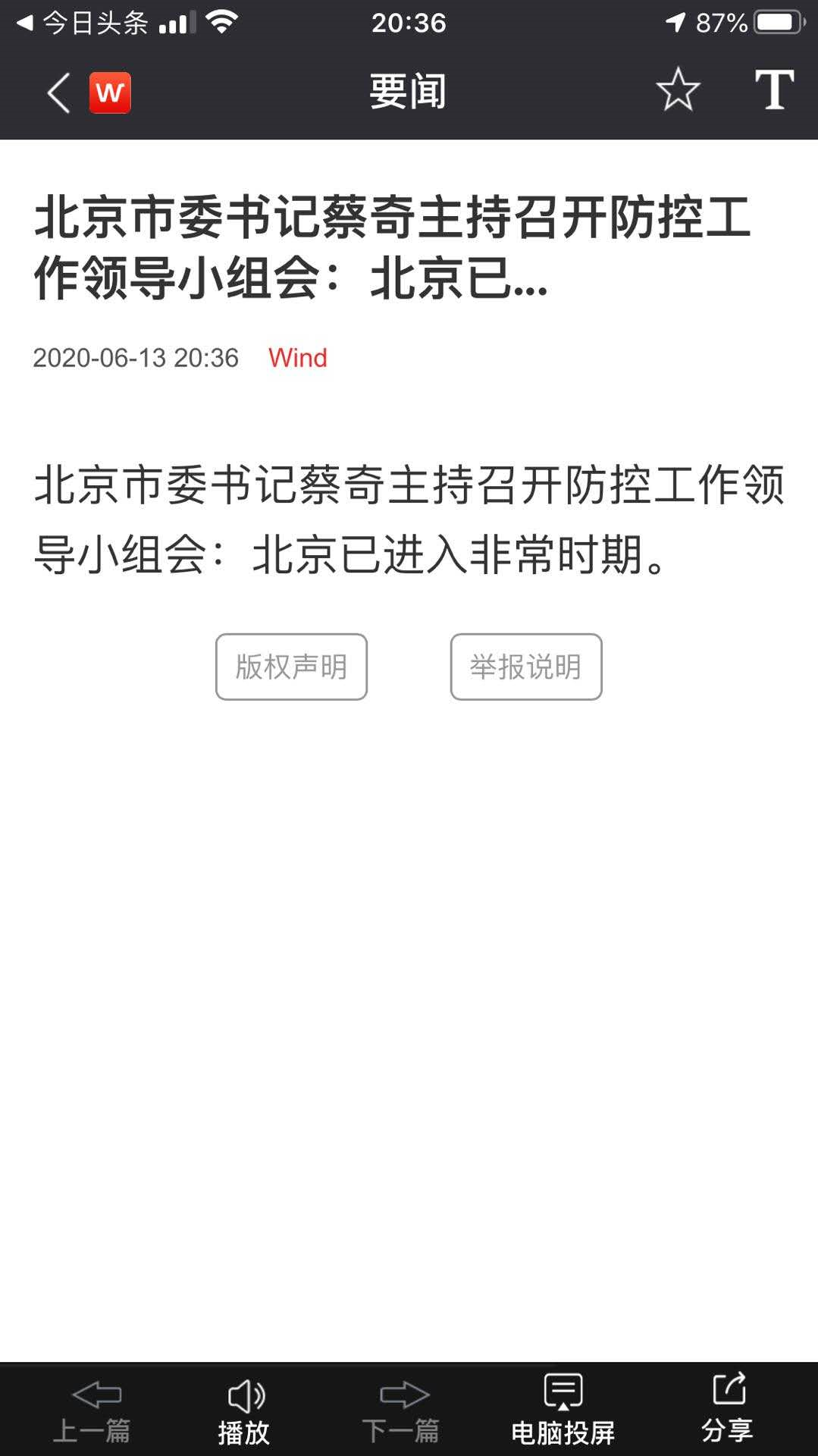Tap the article publish date 2020-06-13
Image resolution: width=818 pixels, height=1456 pixels.
pos(135,358)
